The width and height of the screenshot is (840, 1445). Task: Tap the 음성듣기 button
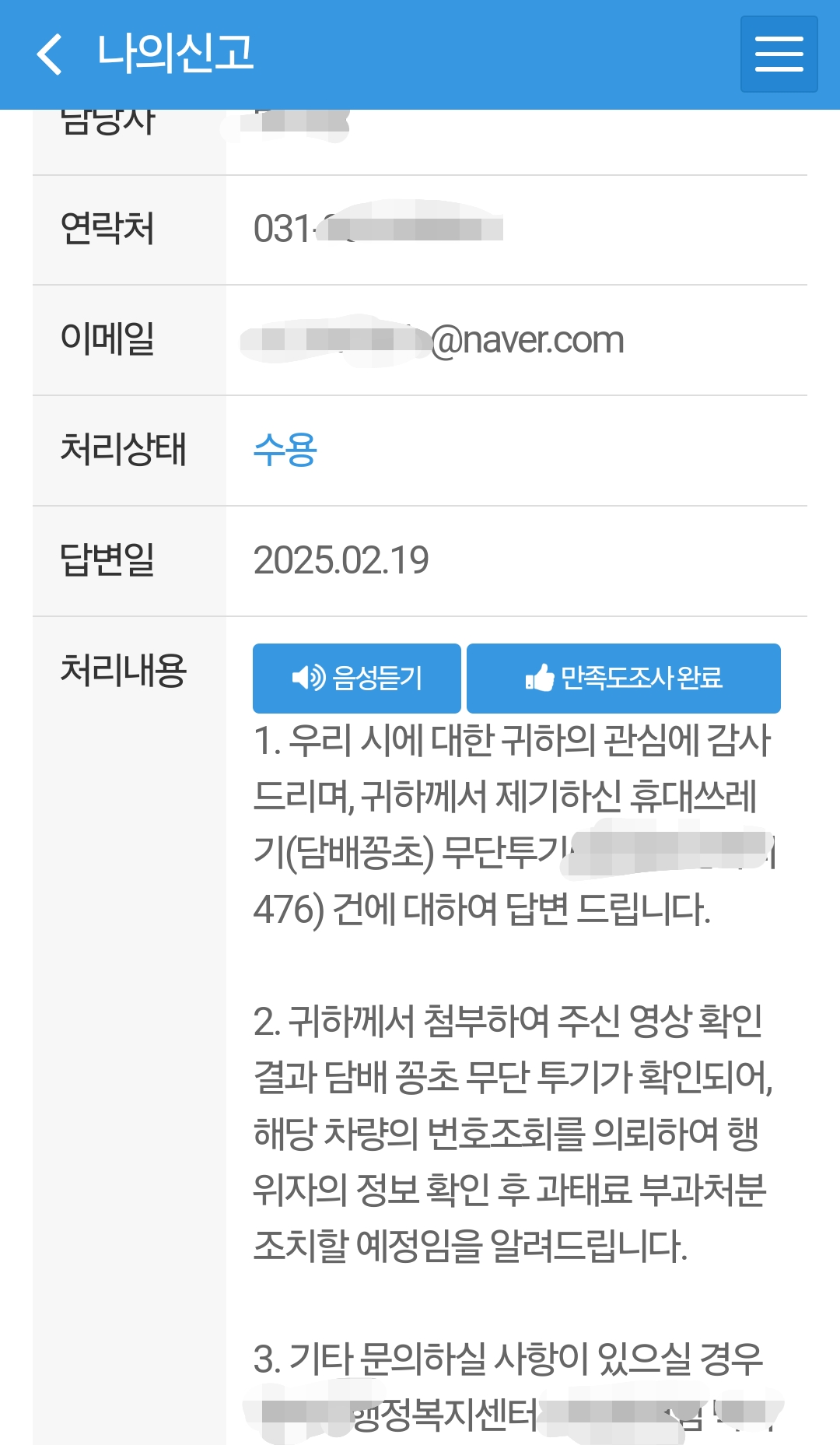pos(357,678)
